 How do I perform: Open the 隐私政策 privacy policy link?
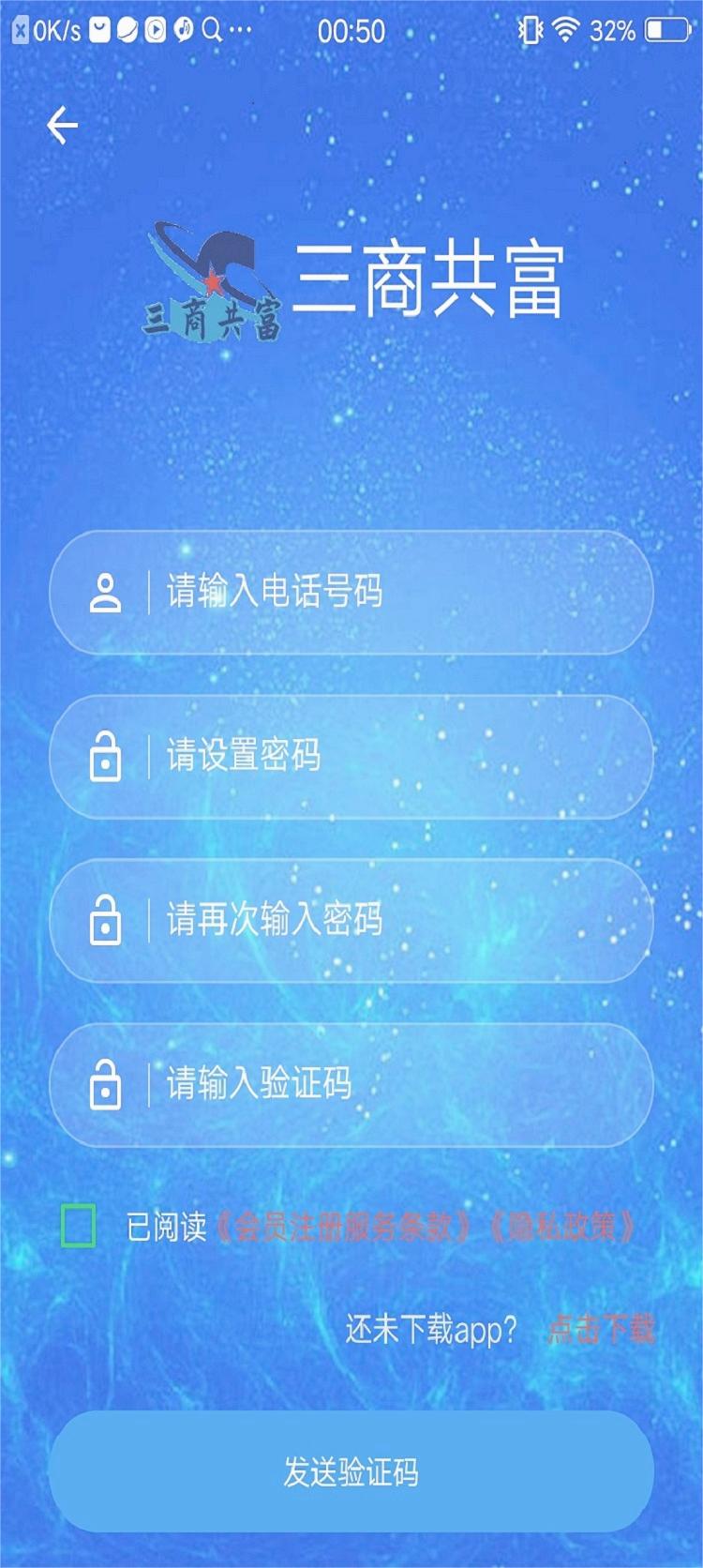pyautogui.click(x=567, y=1224)
